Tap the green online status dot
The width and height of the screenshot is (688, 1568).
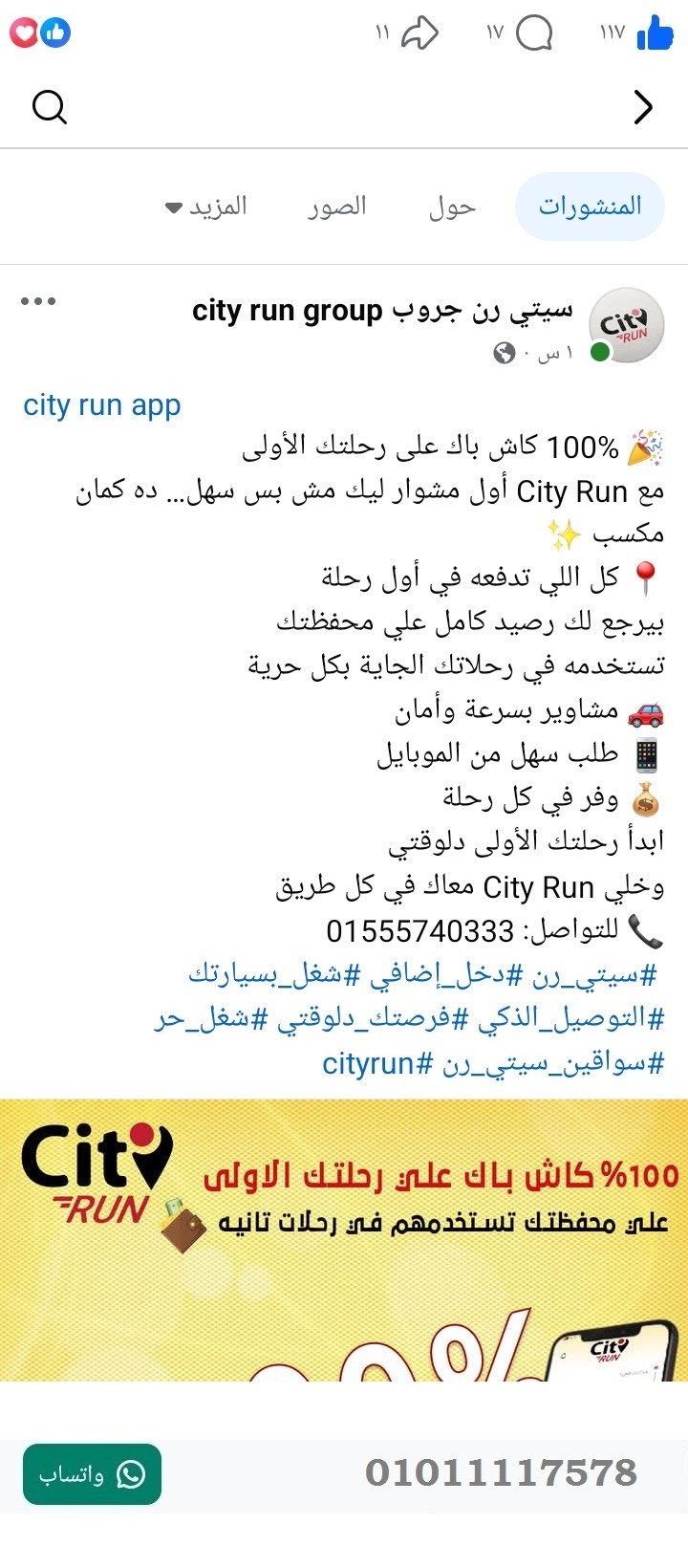599,353
